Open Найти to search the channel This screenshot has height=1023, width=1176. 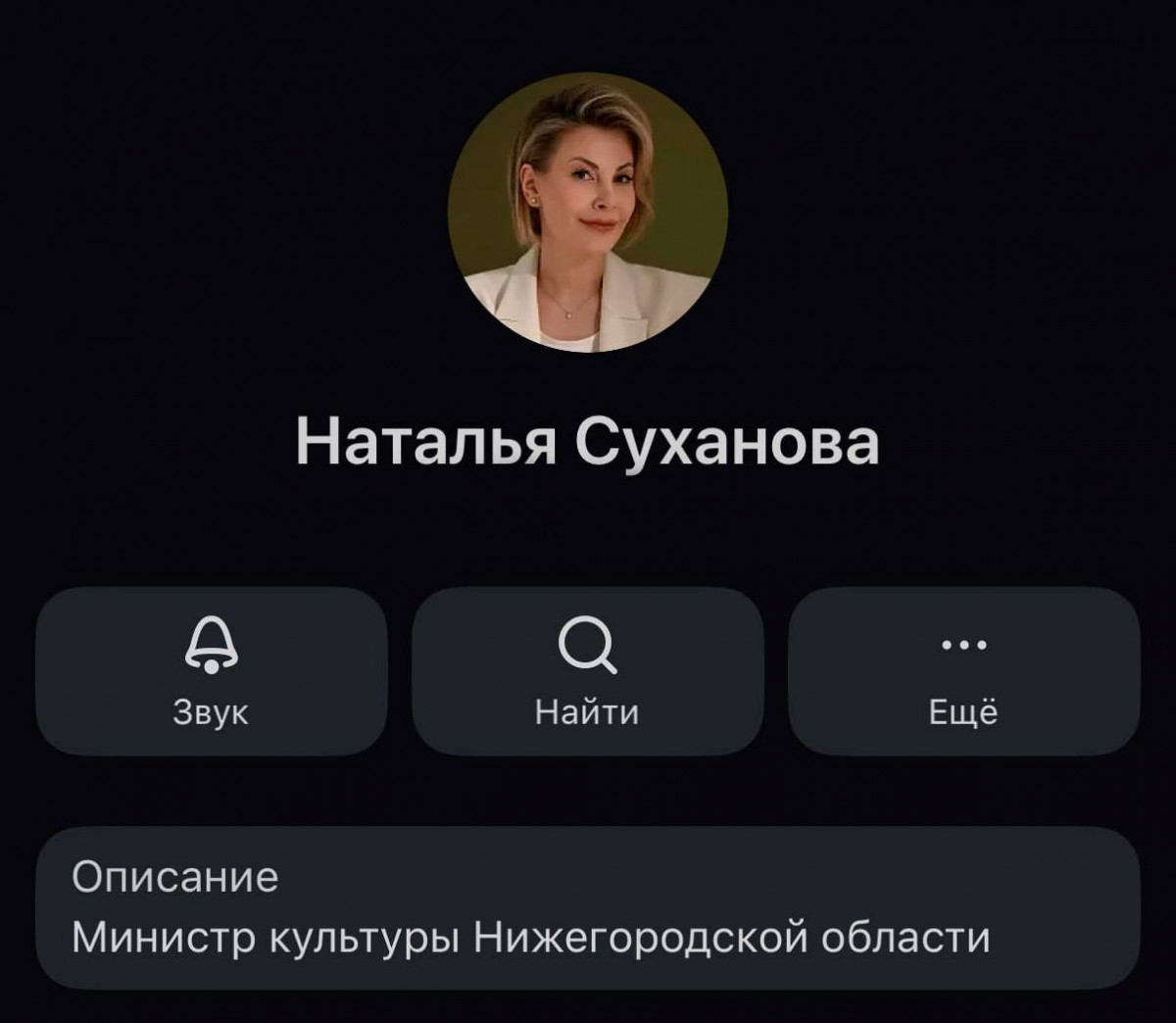pyautogui.click(x=587, y=671)
